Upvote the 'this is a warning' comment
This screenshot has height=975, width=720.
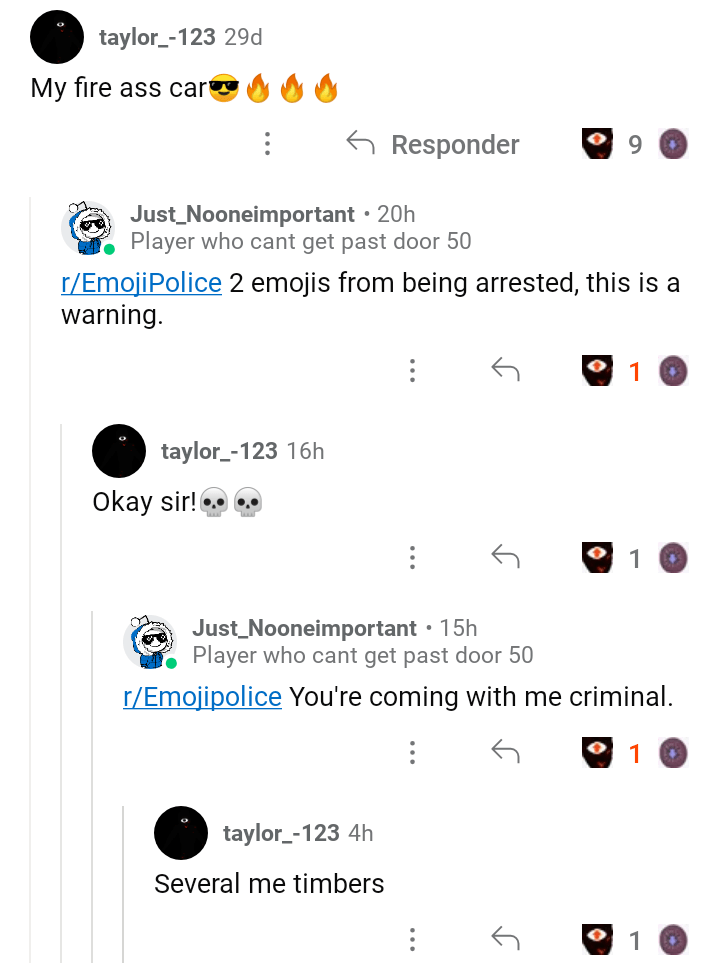597,371
